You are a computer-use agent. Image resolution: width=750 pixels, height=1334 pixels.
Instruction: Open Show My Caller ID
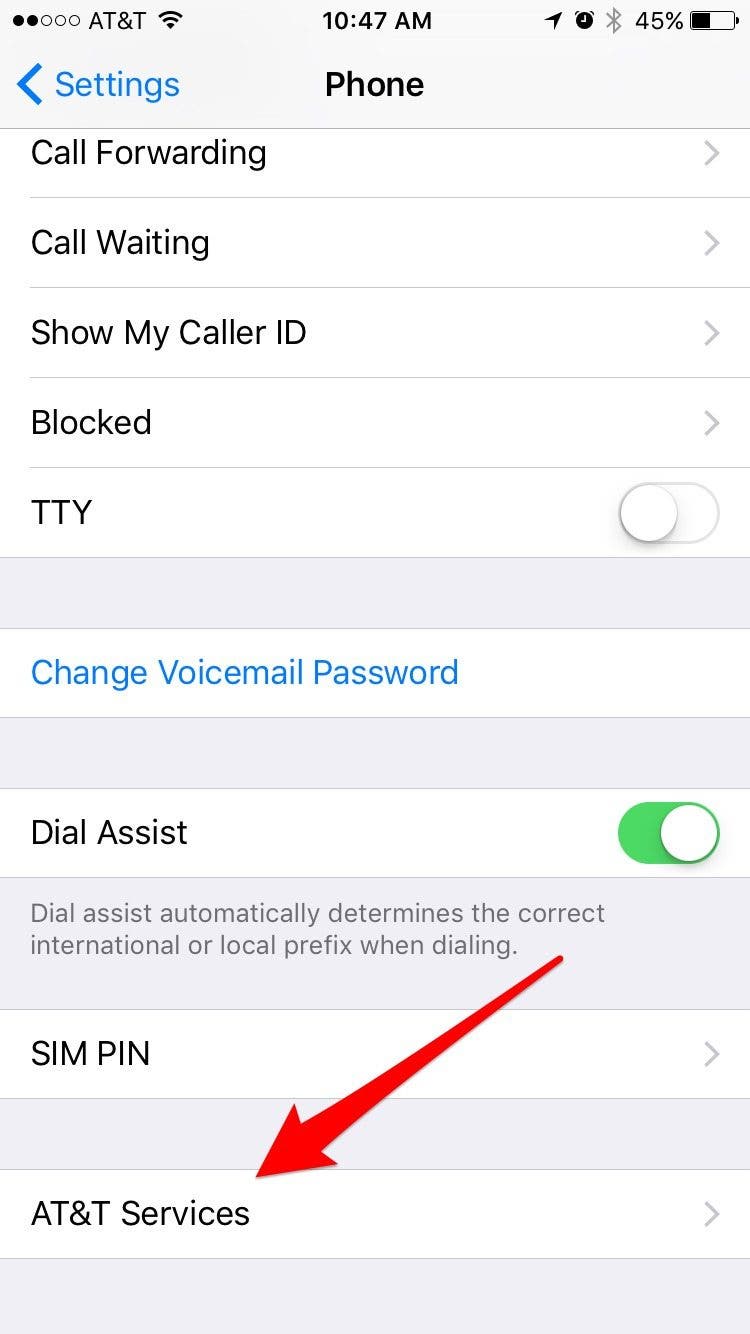375,333
